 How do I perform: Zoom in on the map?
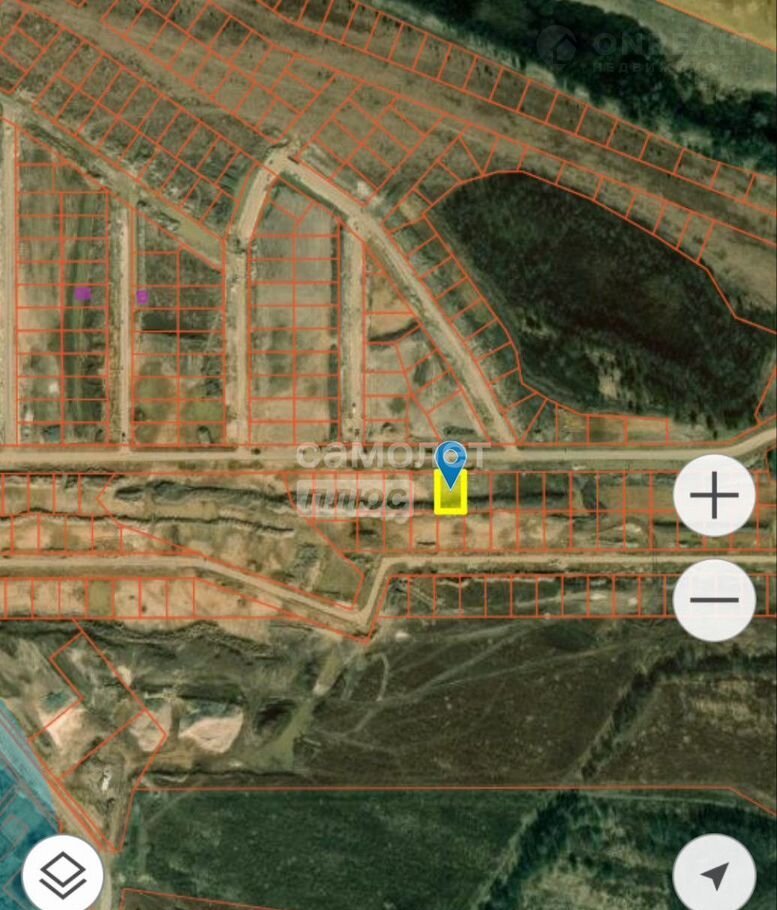click(714, 496)
